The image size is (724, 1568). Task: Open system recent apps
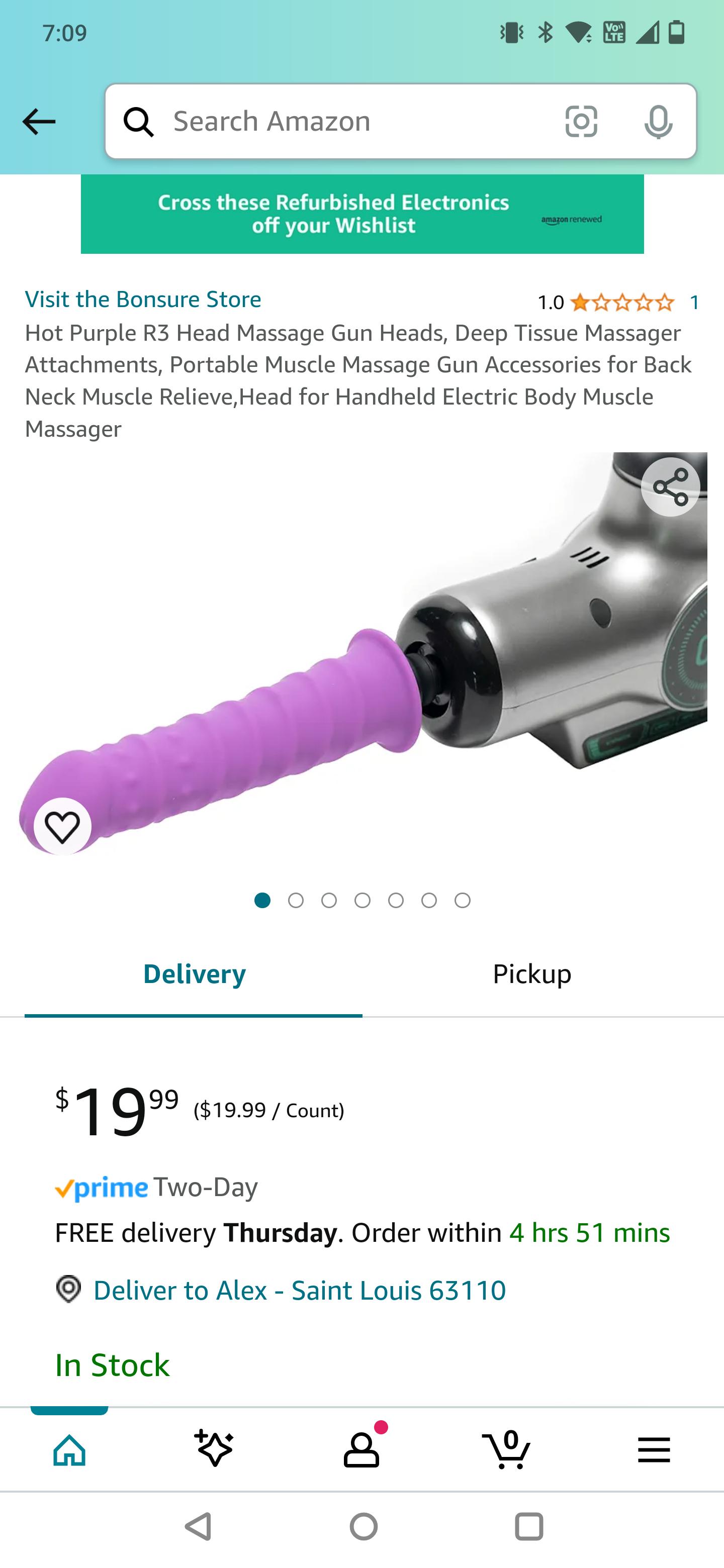pos(528,1527)
